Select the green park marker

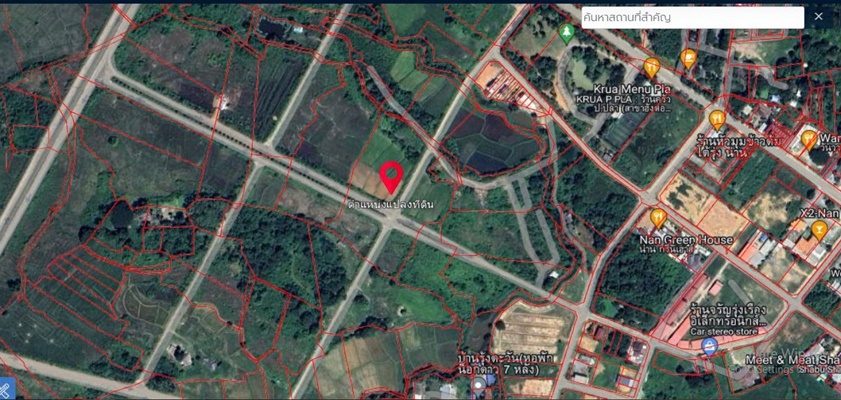tap(567, 33)
